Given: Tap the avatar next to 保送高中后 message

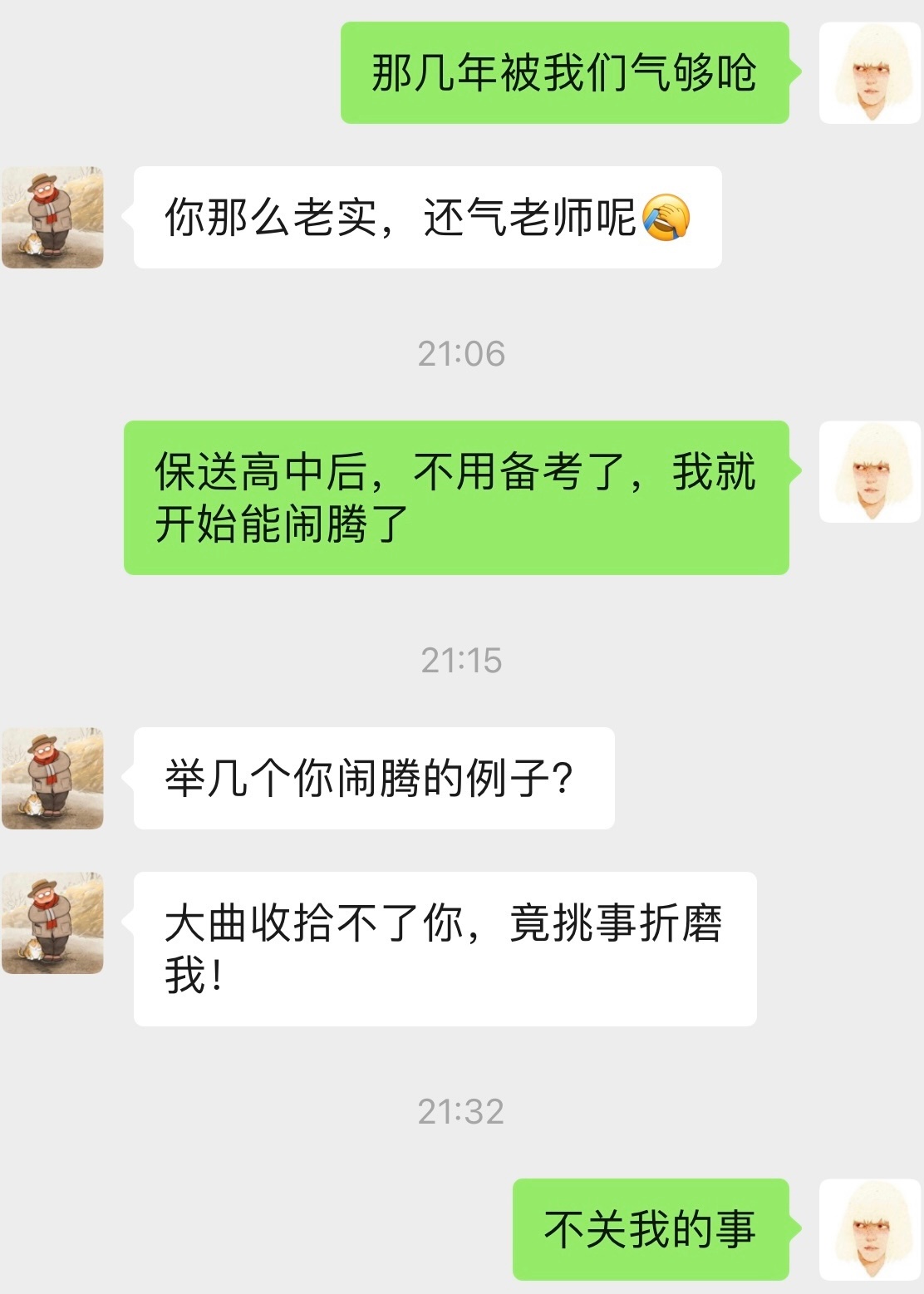Looking at the screenshot, I should (870, 472).
